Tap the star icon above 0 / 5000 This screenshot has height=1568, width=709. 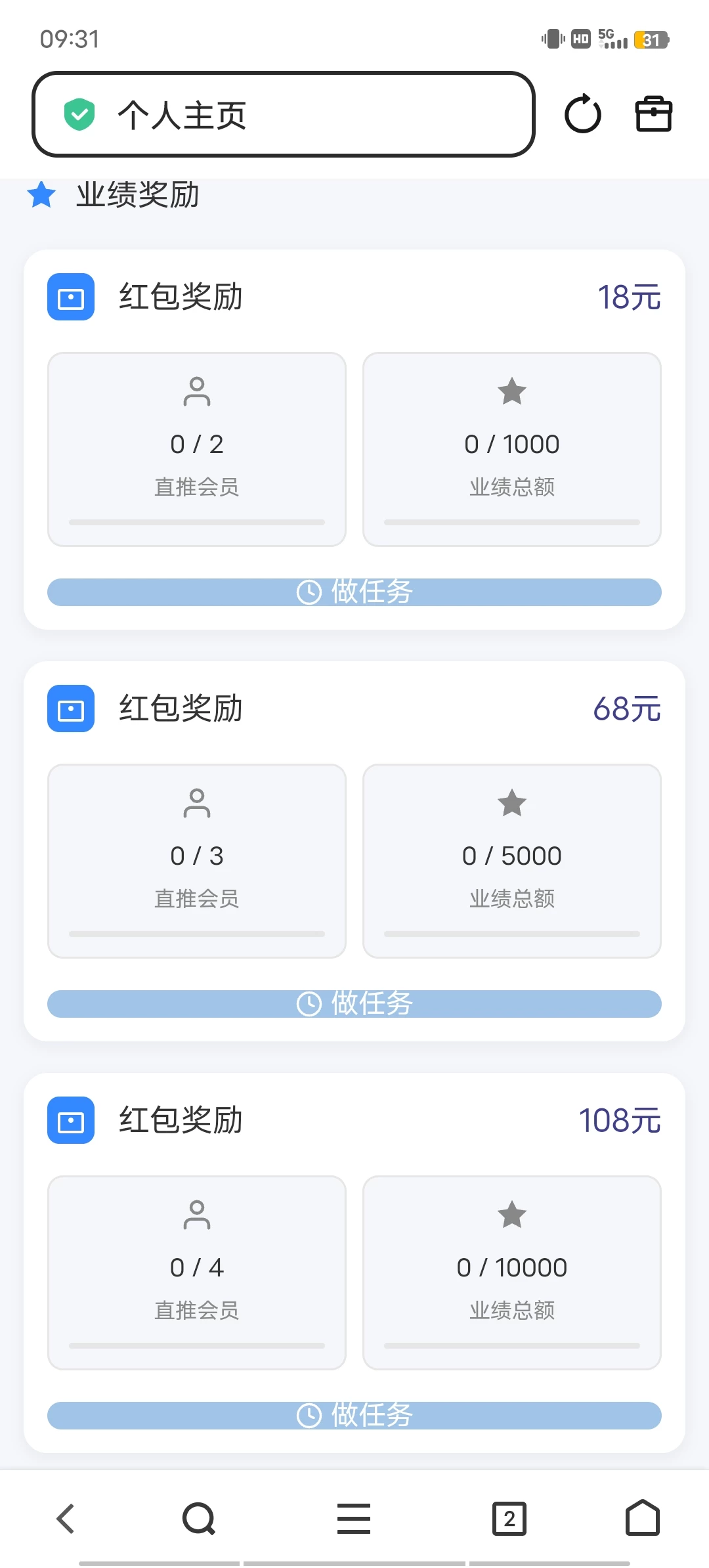[512, 804]
